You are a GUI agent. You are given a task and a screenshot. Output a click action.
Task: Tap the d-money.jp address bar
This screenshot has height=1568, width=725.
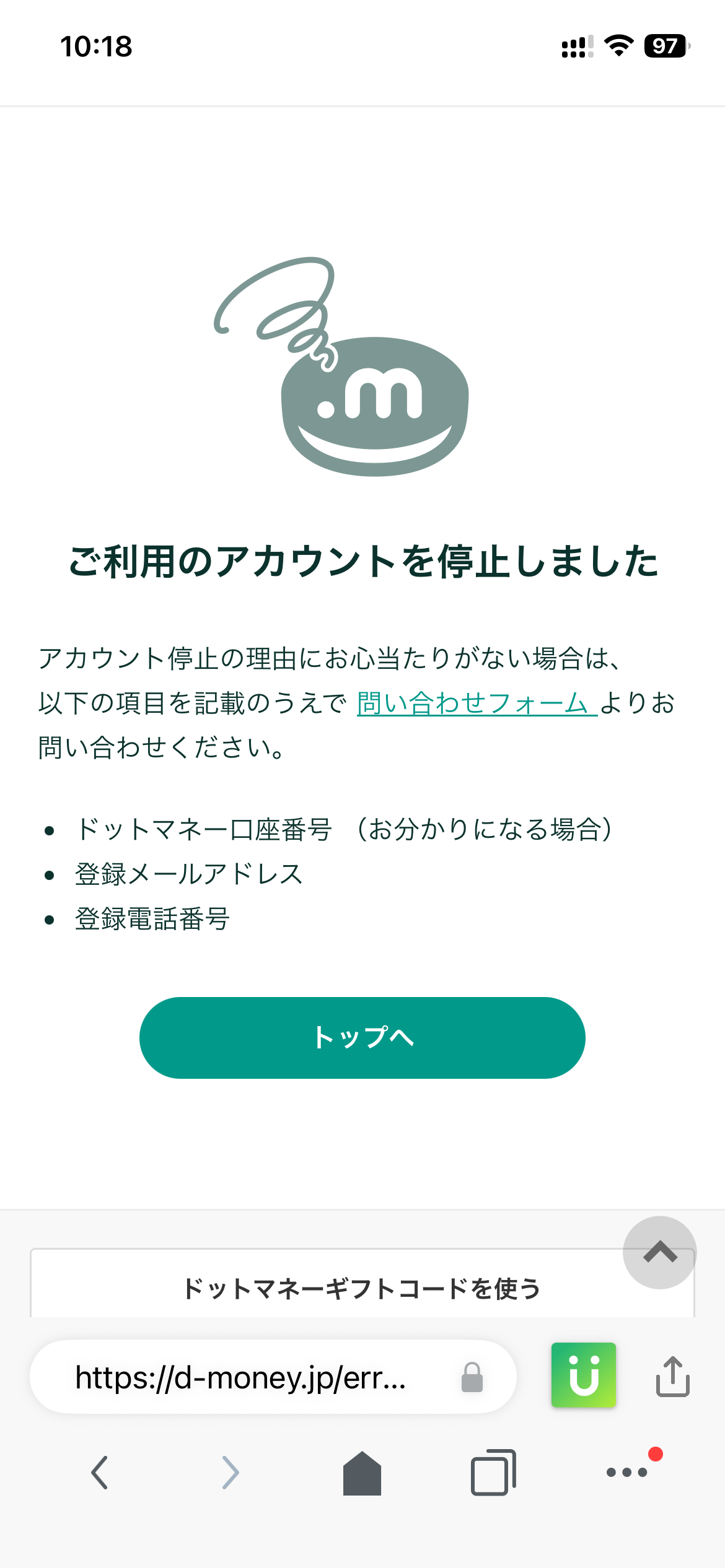tap(248, 1377)
